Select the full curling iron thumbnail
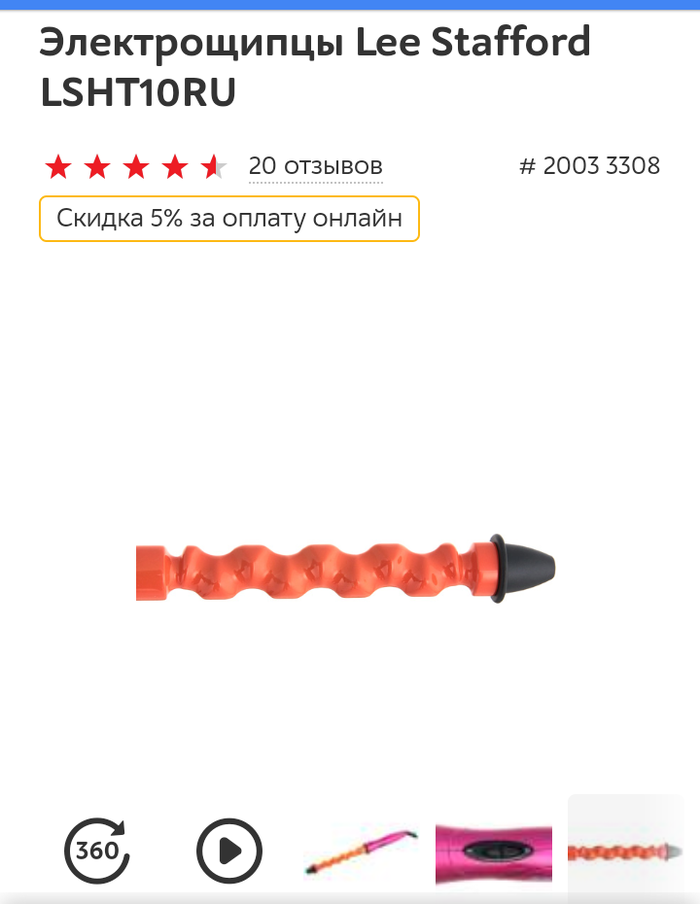 click(x=360, y=851)
